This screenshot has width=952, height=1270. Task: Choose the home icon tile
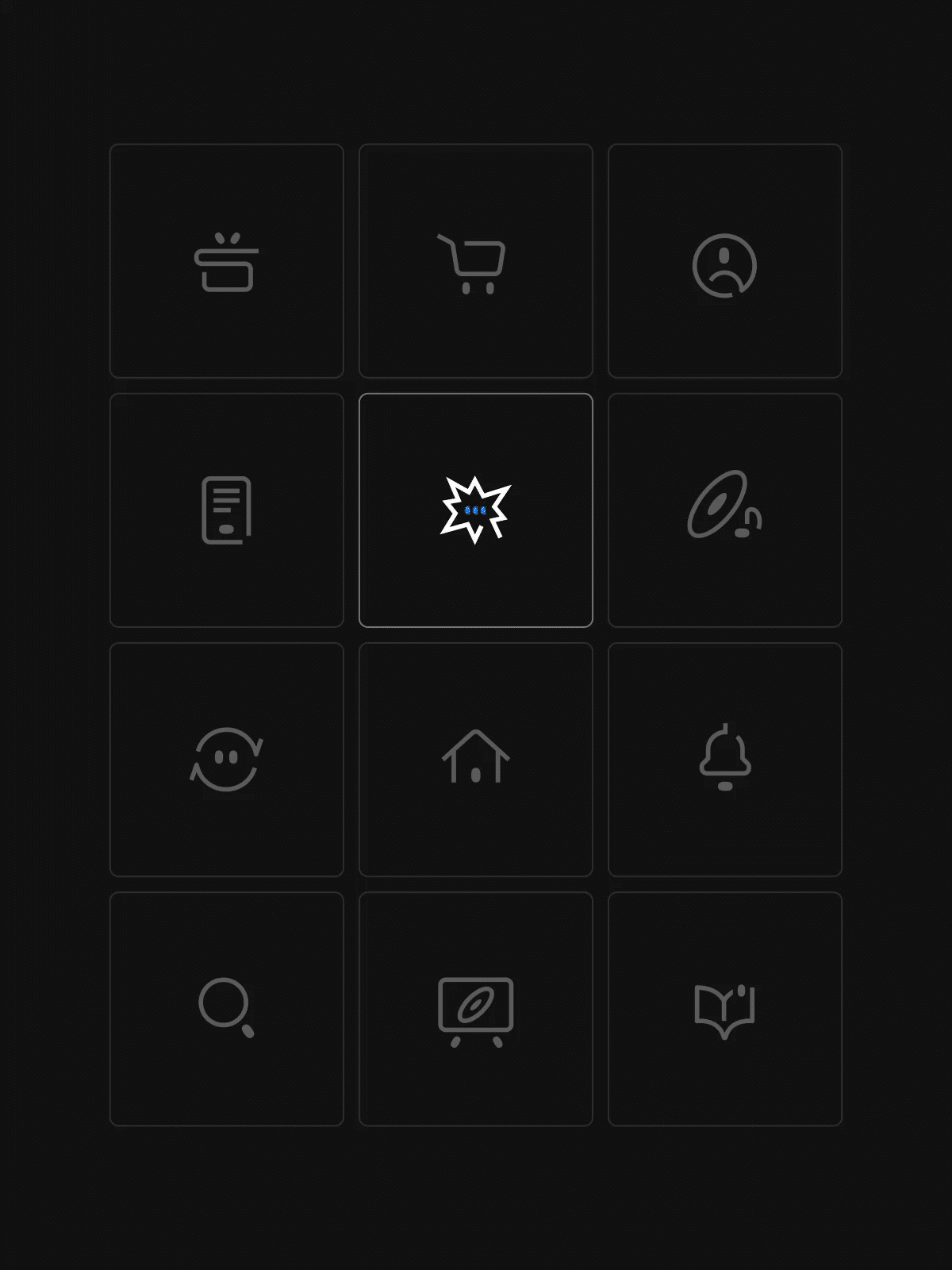click(x=475, y=760)
